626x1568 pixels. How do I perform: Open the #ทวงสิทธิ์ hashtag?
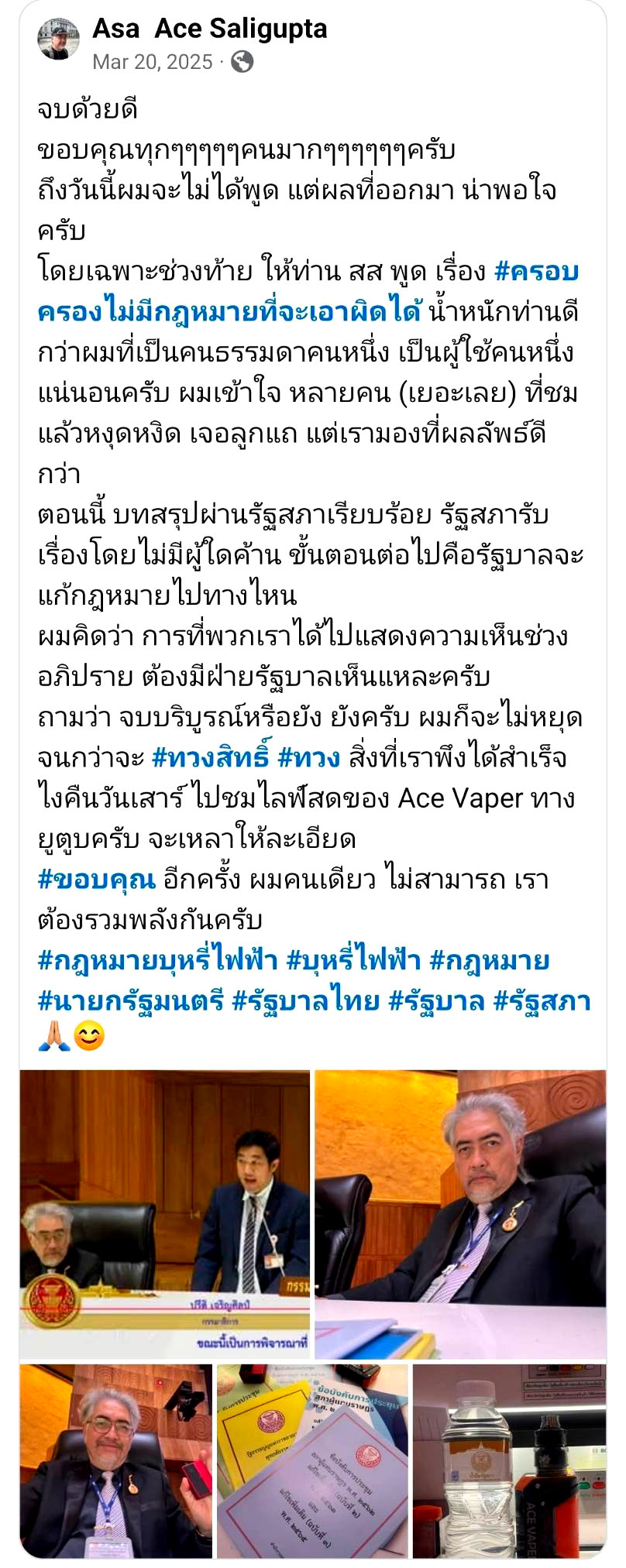click(x=210, y=757)
